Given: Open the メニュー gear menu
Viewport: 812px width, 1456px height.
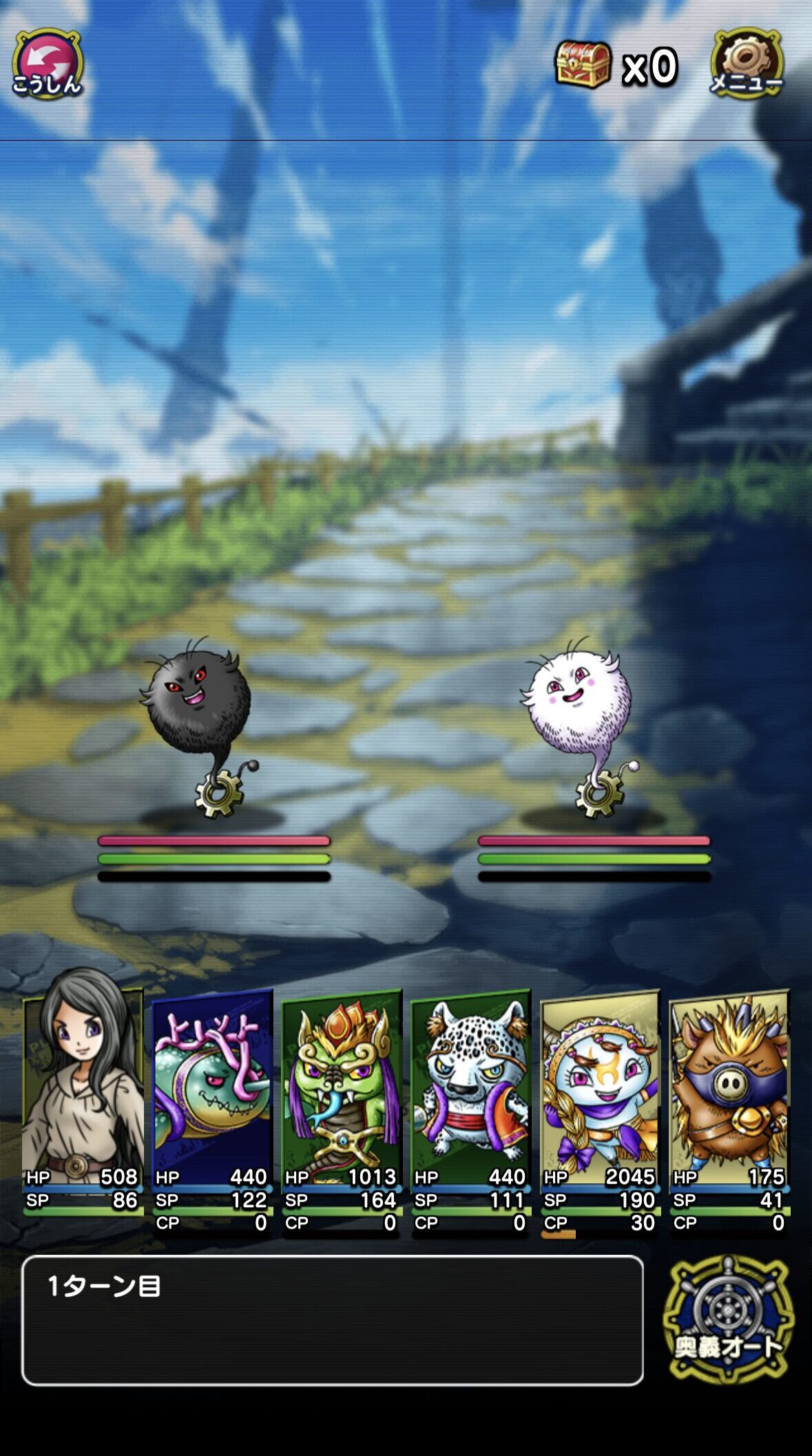Looking at the screenshot, I should point(747,63).
